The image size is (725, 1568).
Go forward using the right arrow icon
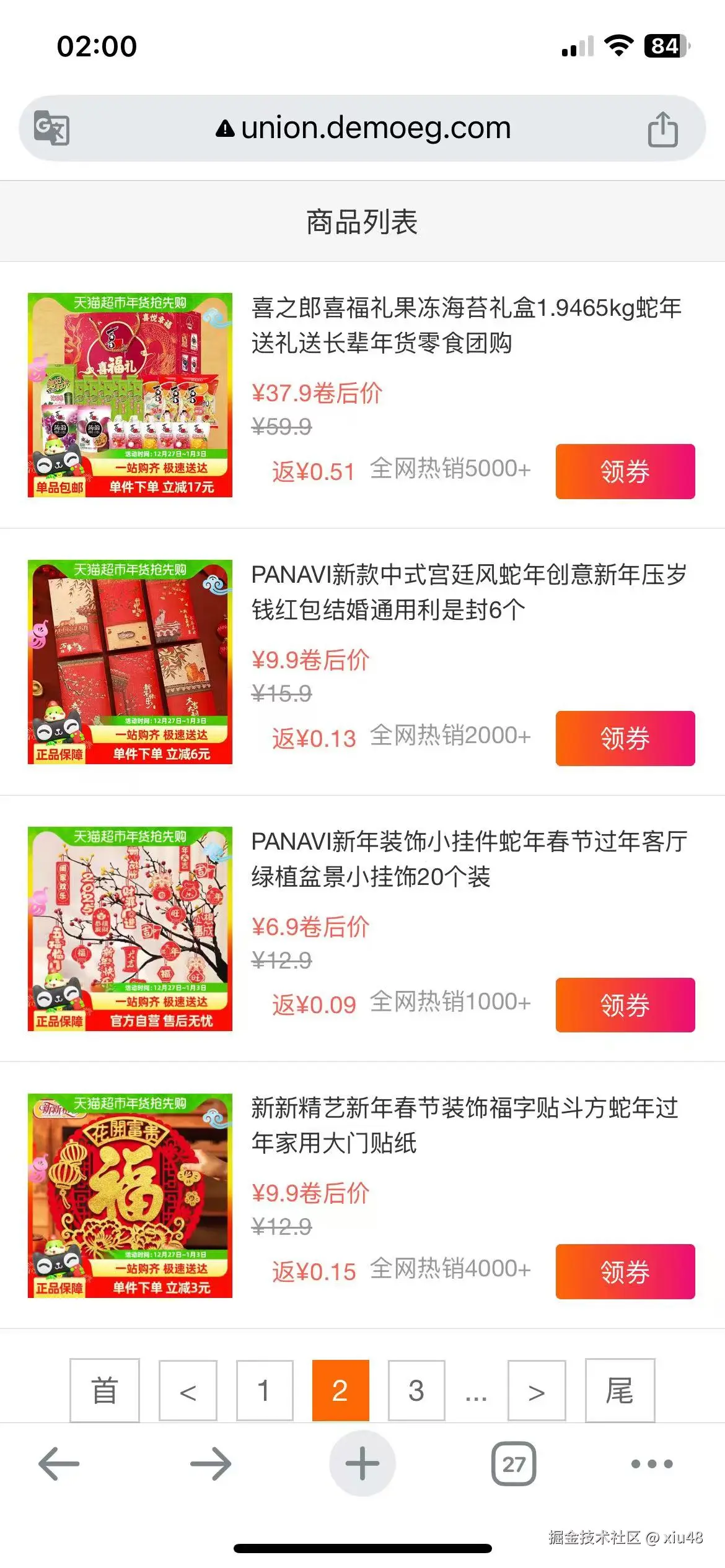[x=211, y=1463]
